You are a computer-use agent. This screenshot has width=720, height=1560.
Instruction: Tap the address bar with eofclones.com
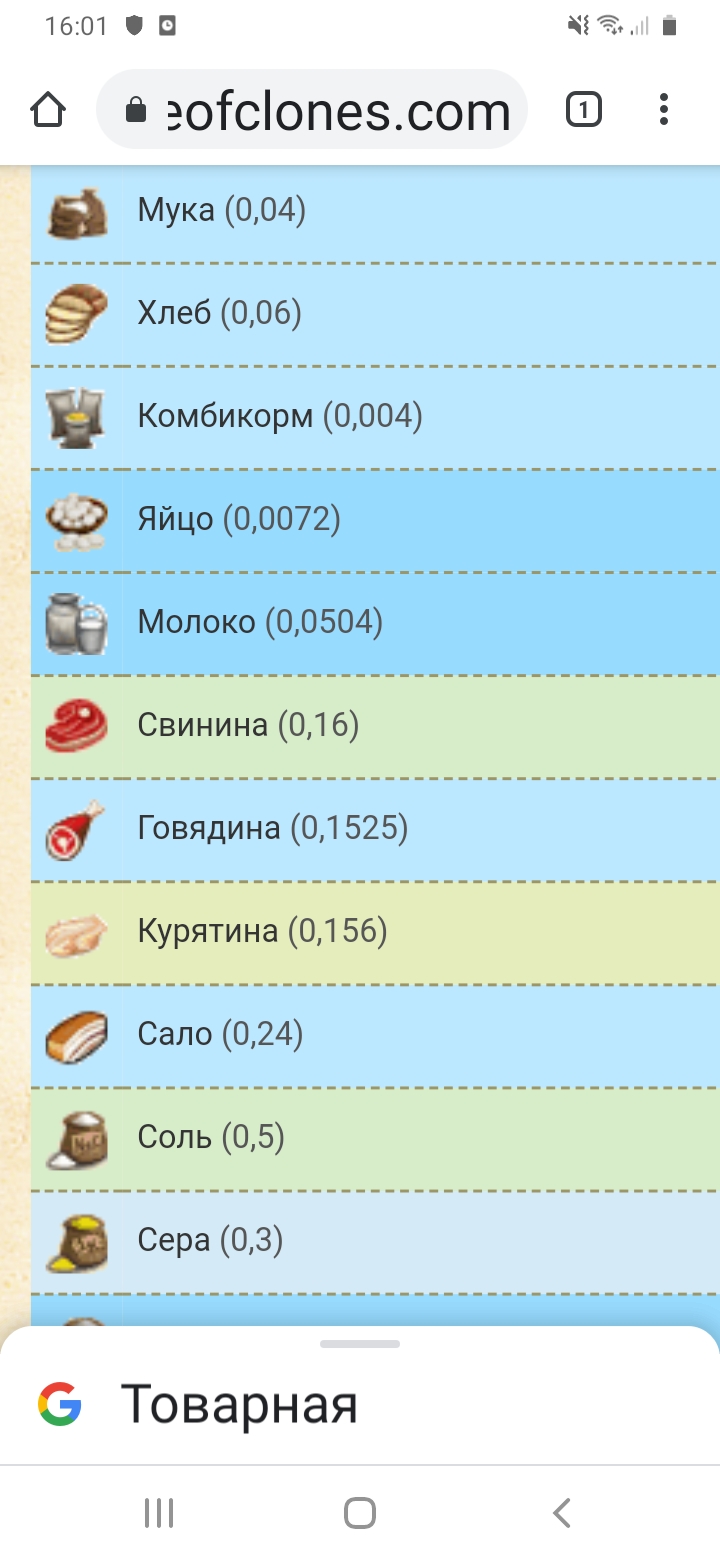[312, 110]
